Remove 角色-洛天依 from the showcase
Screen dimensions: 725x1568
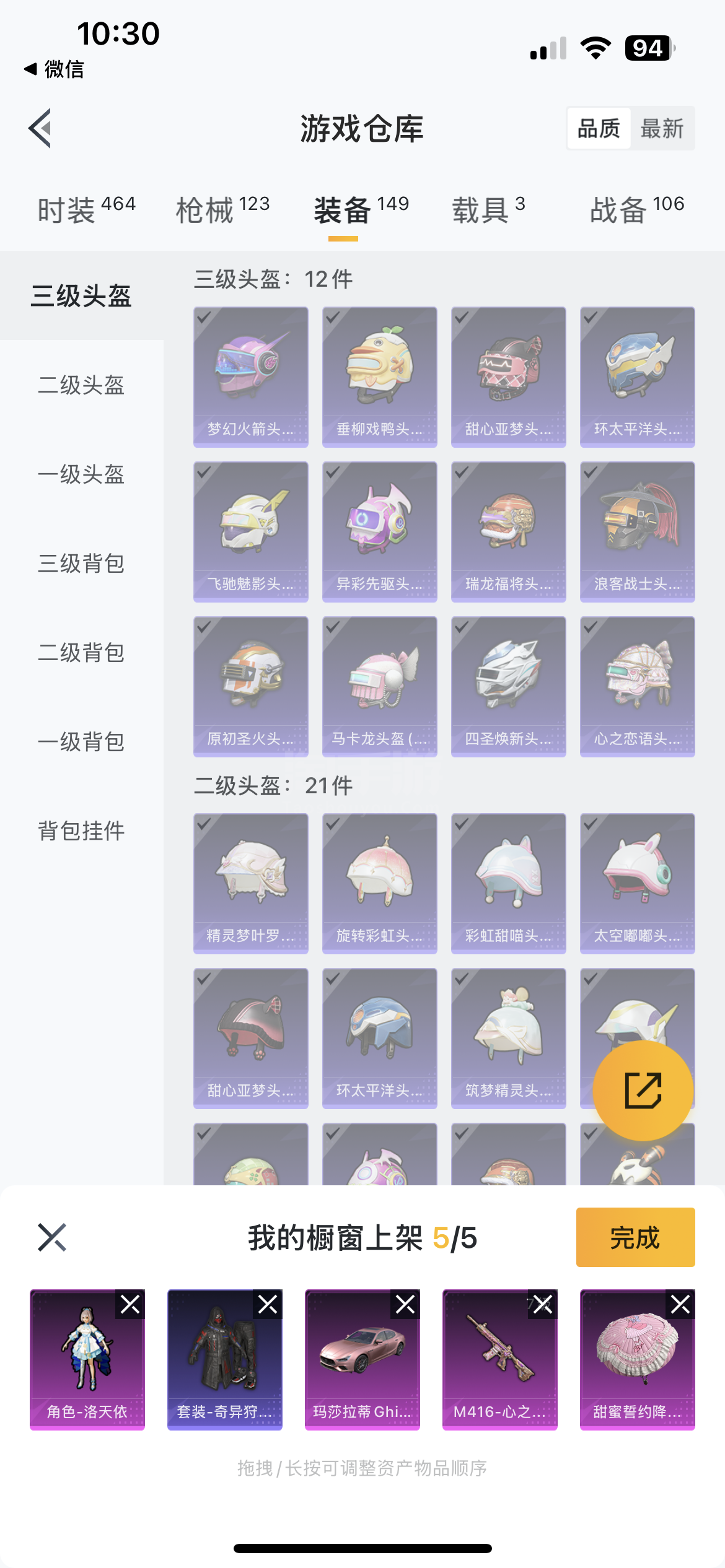coord(130,1305)
